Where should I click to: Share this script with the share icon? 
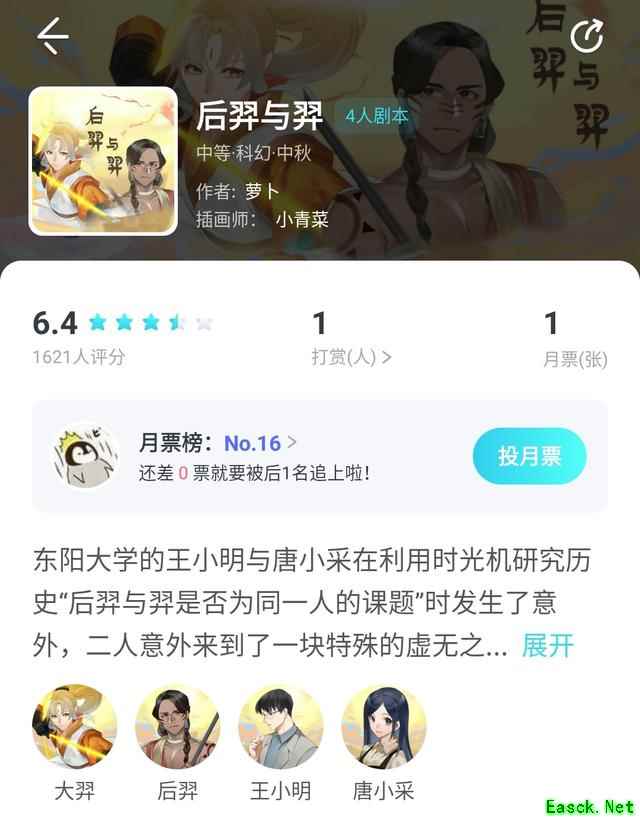(586, 37)
